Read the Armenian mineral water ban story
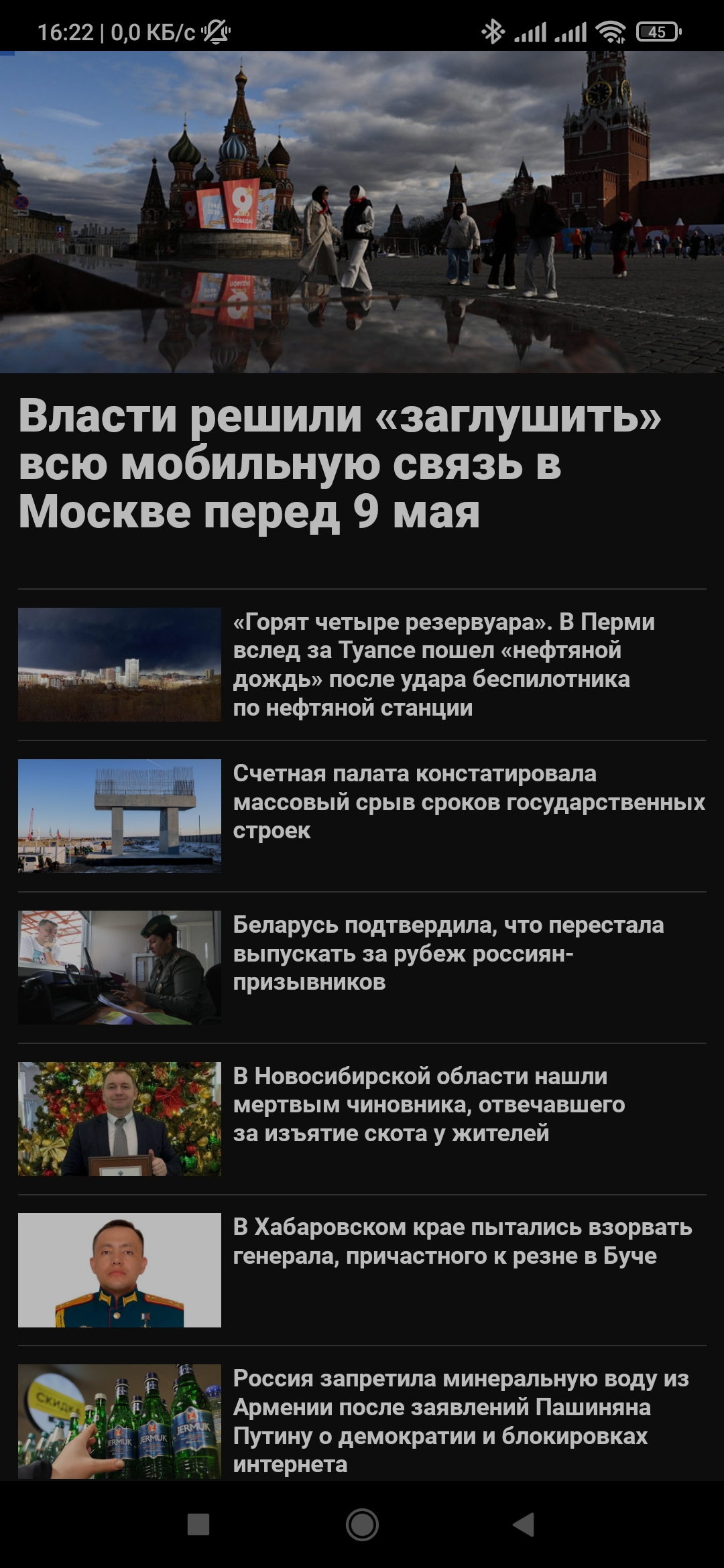Viewport: 724px width, 1568px height. (x=362, y=1421)
